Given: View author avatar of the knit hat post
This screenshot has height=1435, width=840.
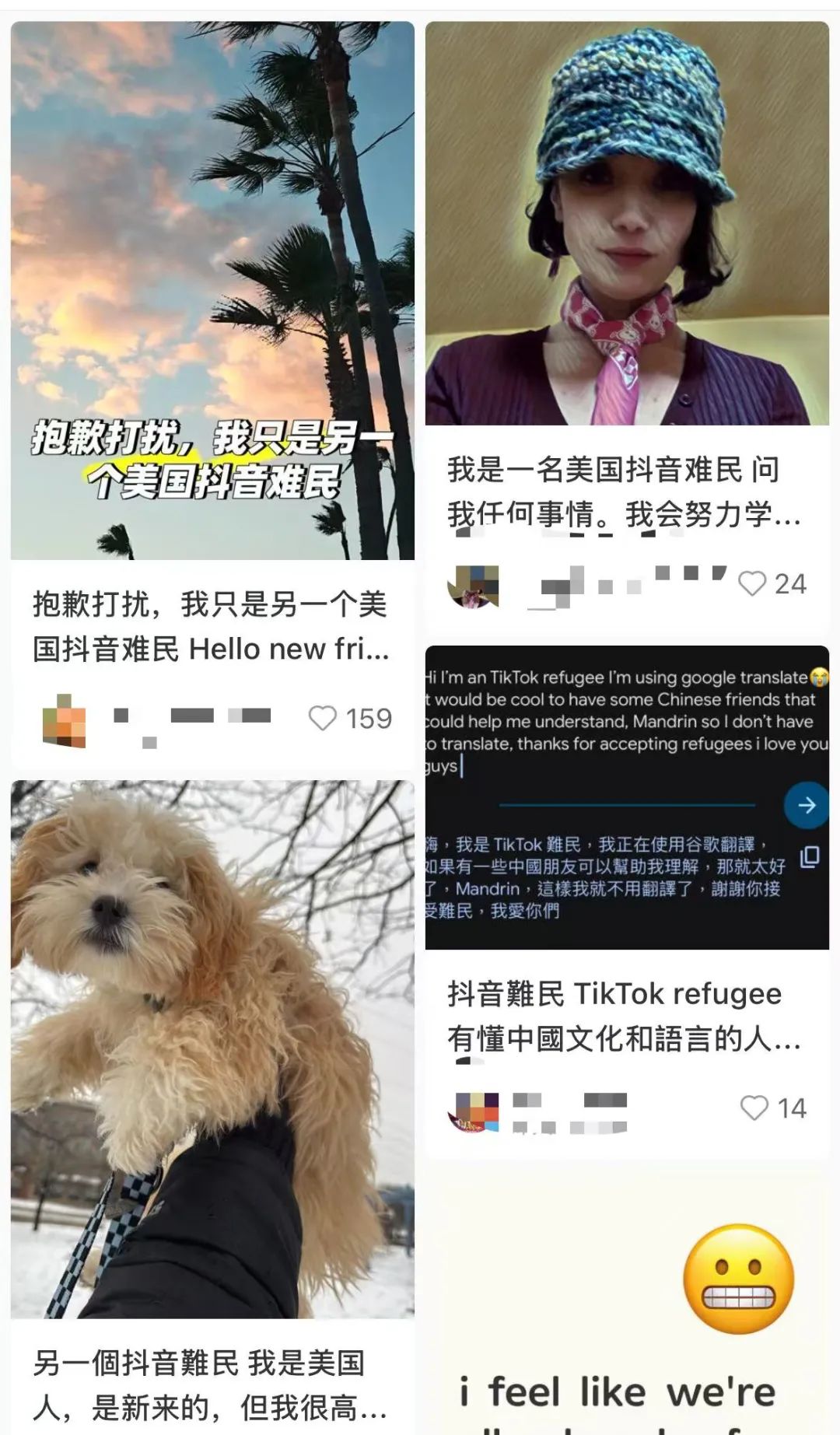Looking at the screenshot, I should 473,586.
